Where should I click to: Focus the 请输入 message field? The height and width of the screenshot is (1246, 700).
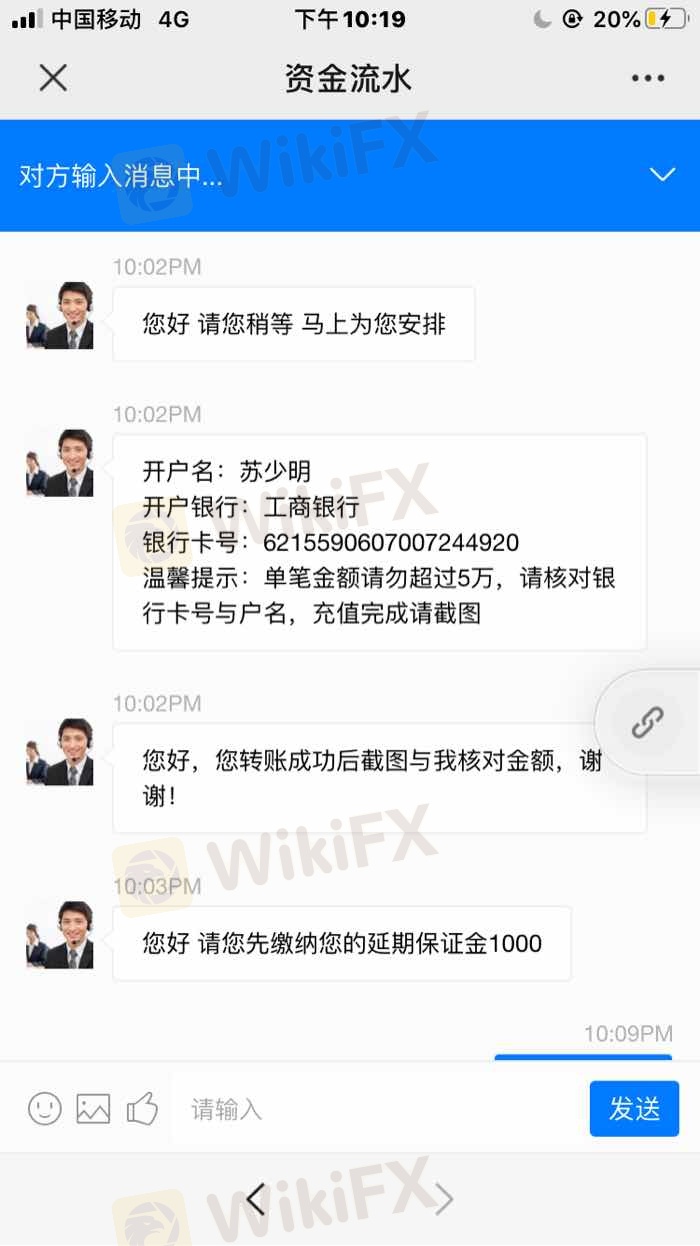[x=380, y=1109]
